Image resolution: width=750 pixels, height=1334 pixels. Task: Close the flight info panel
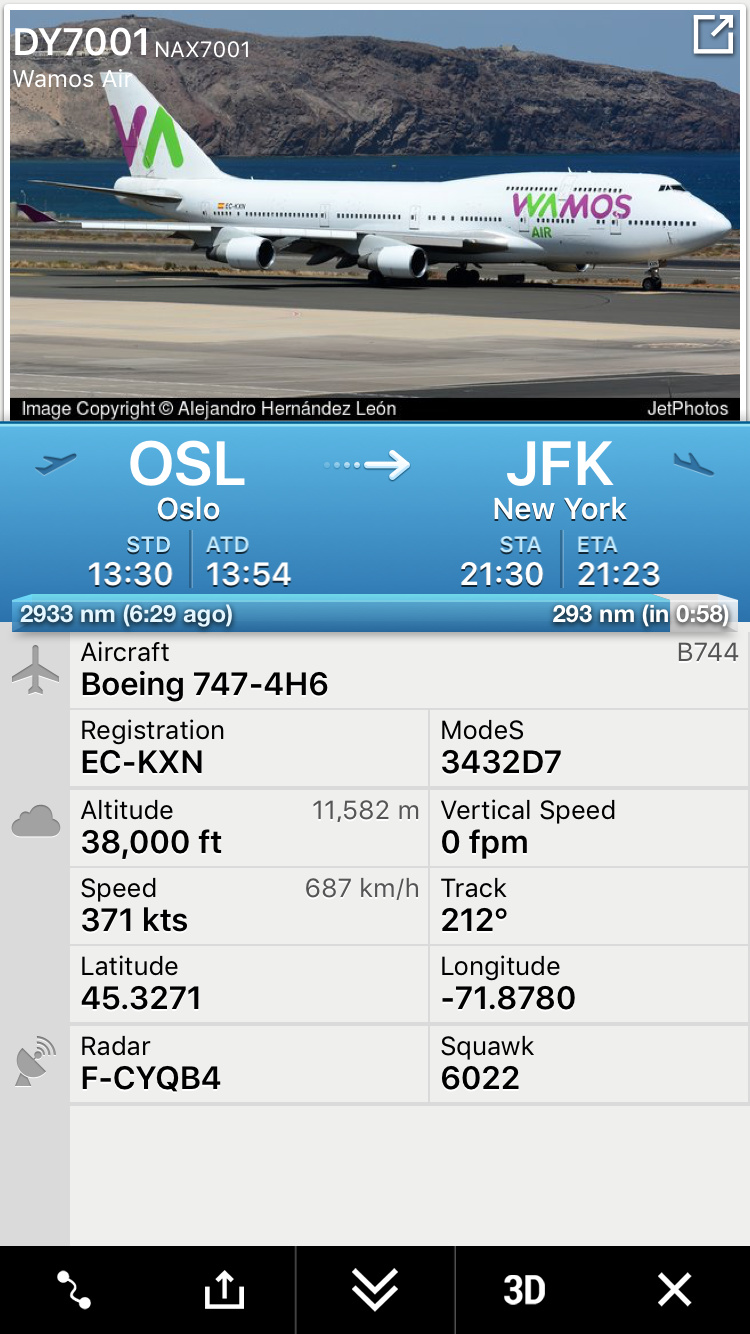(674, 1290)
